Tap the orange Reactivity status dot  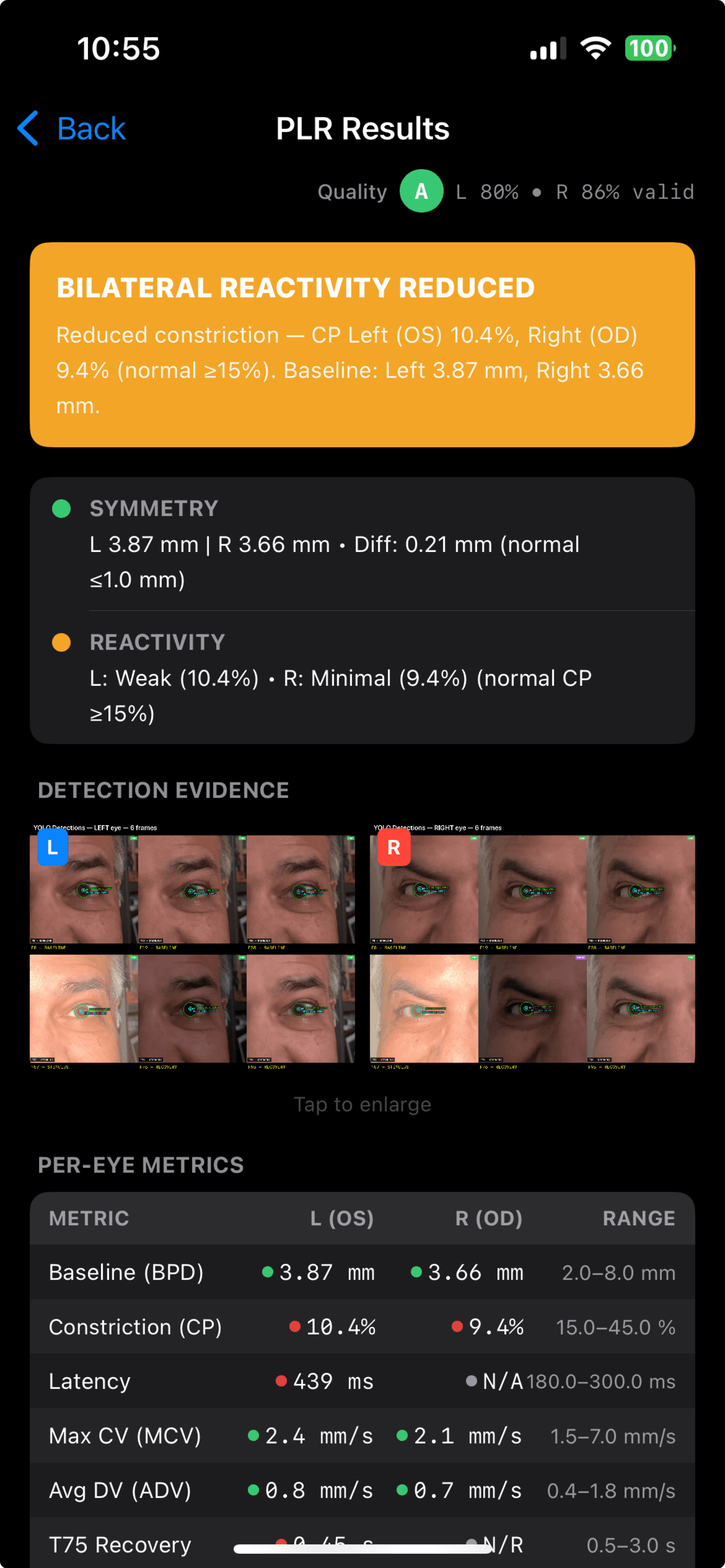pyautogui.click(x=61, y=643)
